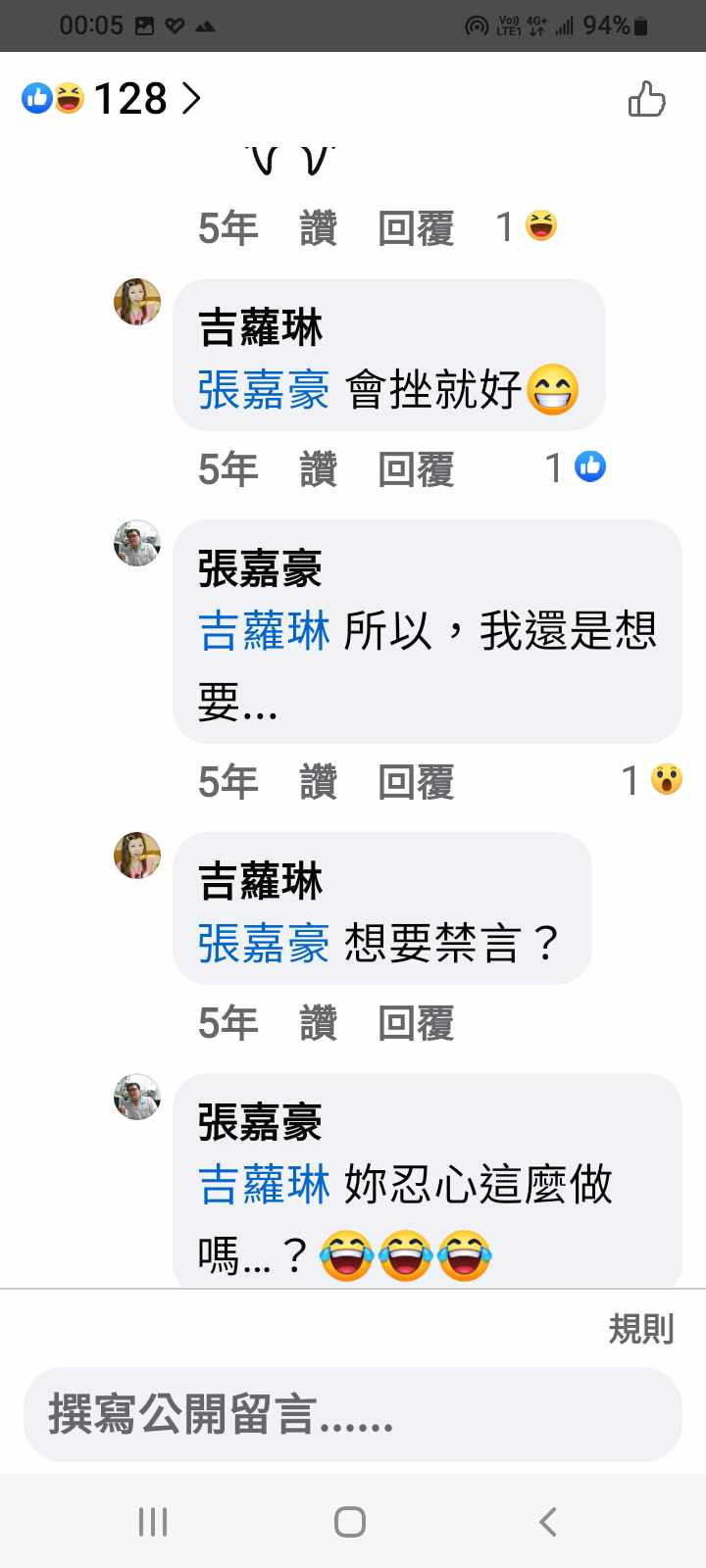Reply to 張嘉豪's comment 所以，我還是想要

point(416,782)
